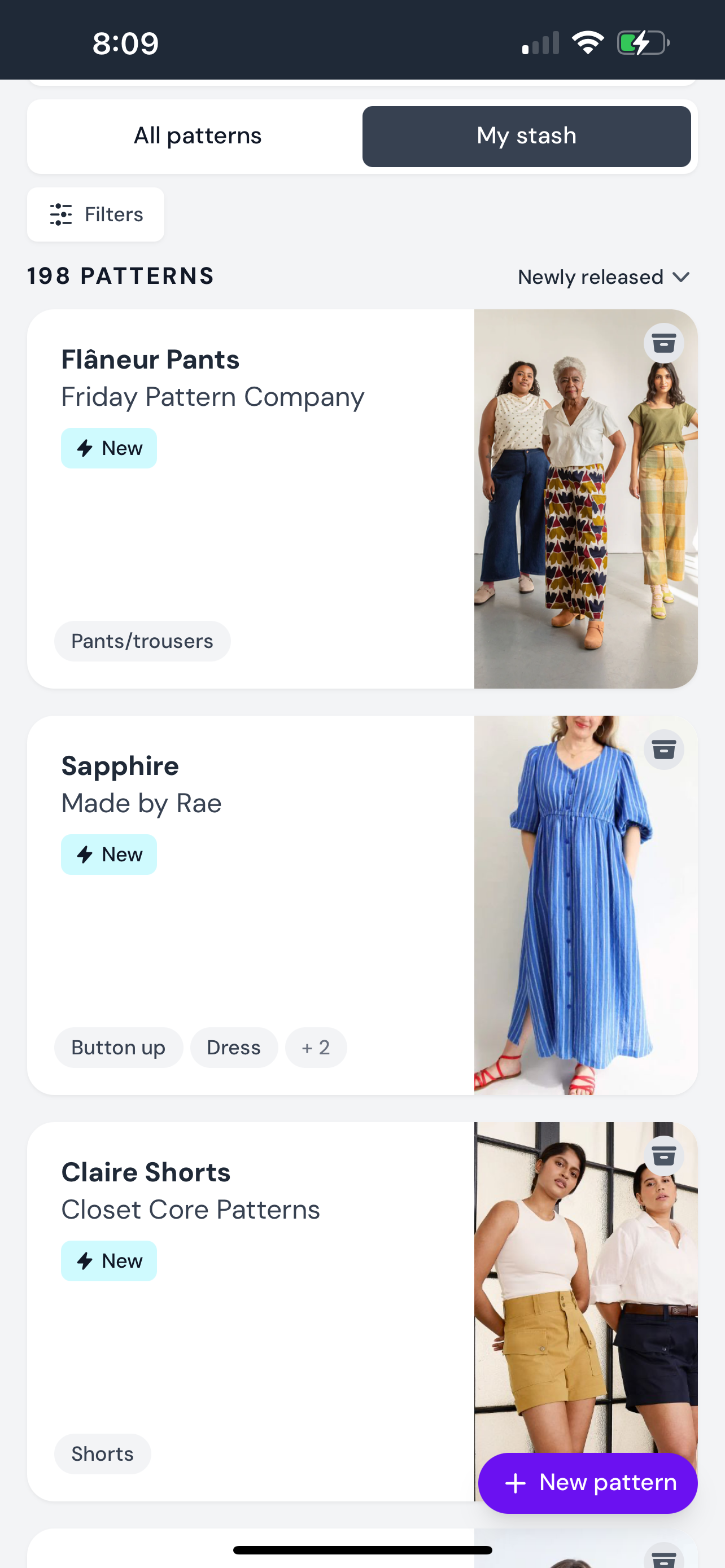Expand the Newly released sort dropdown
725x1568 pixels.
pos(602,277)
